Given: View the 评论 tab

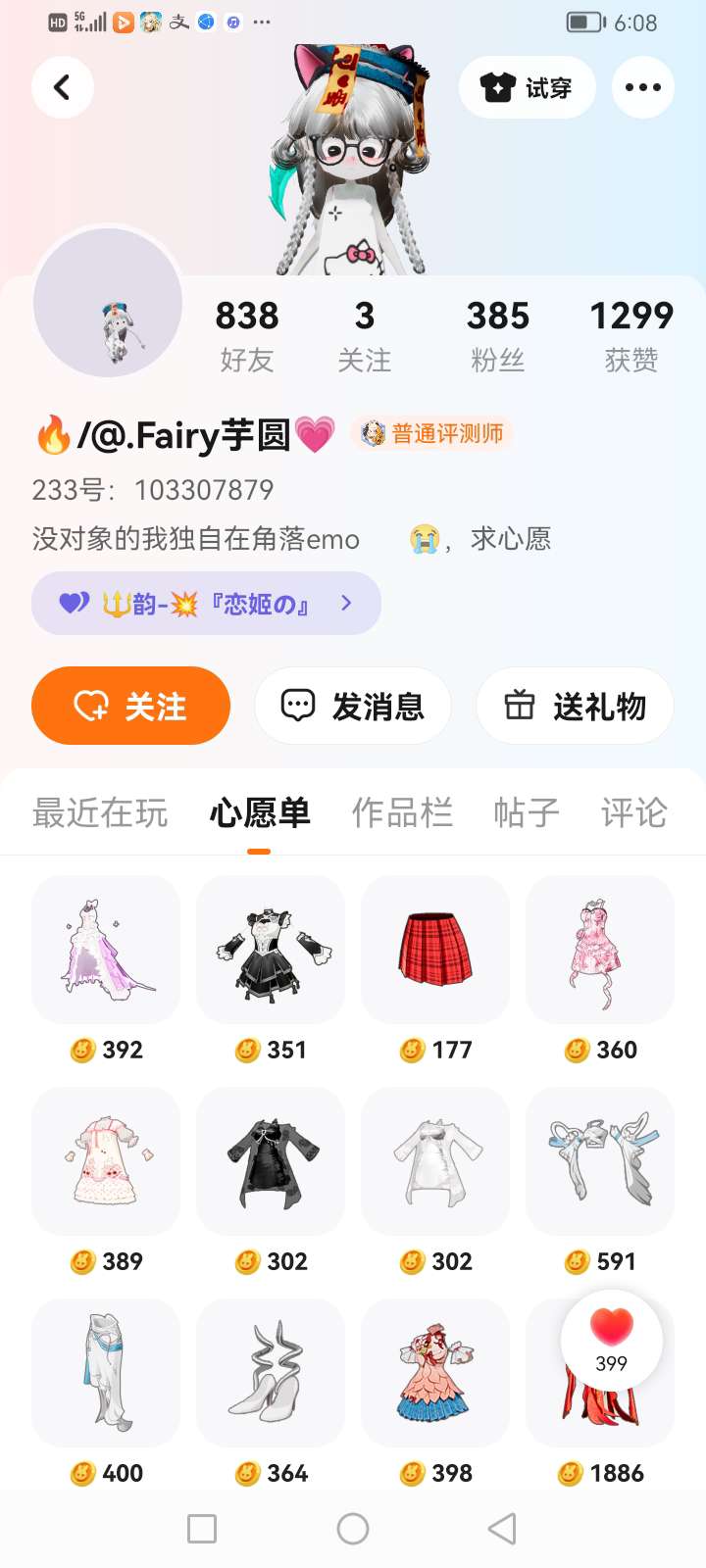Looking at the screenshot, I should click(633, 812).
